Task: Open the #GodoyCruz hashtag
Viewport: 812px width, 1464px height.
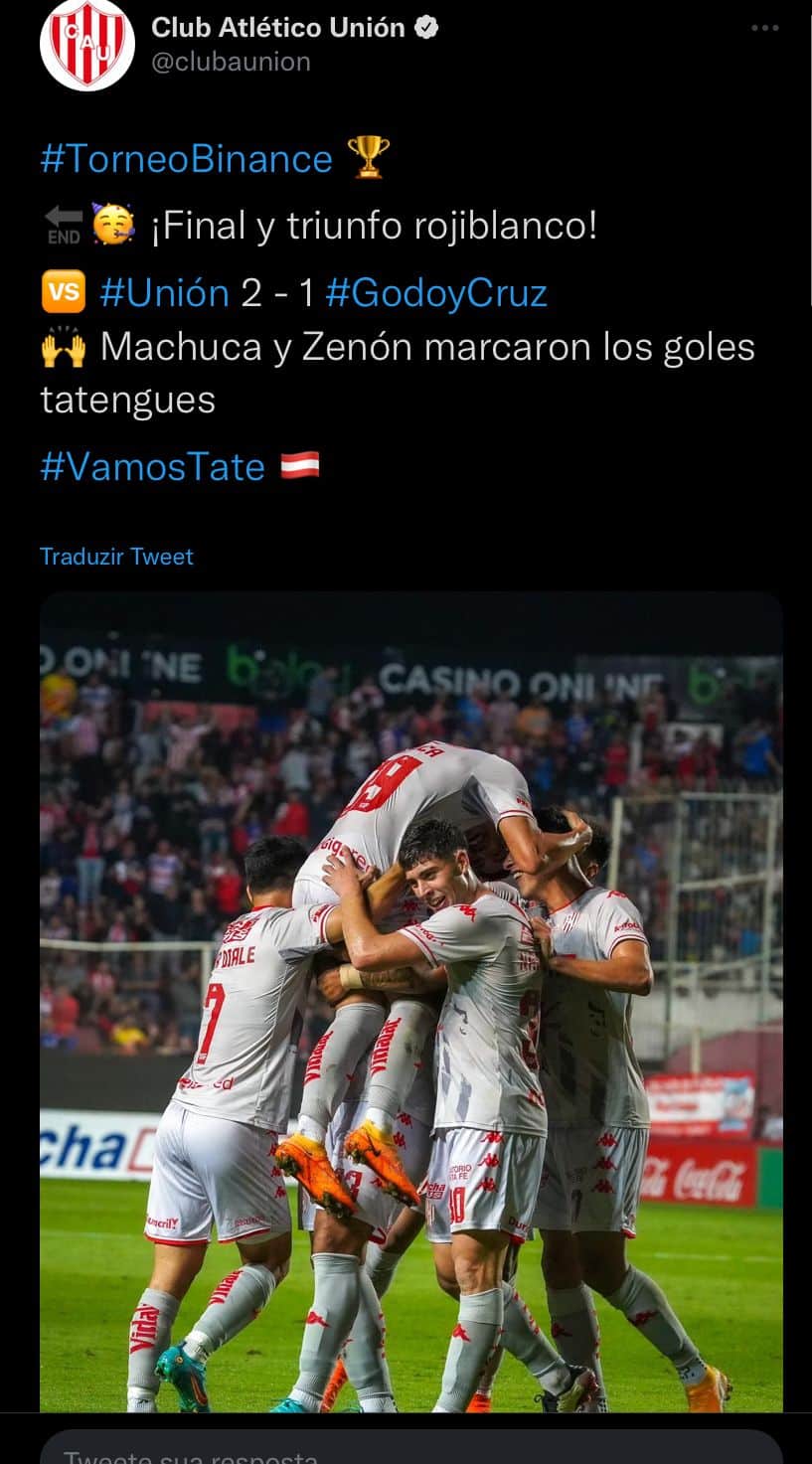Action: [436, 293]
